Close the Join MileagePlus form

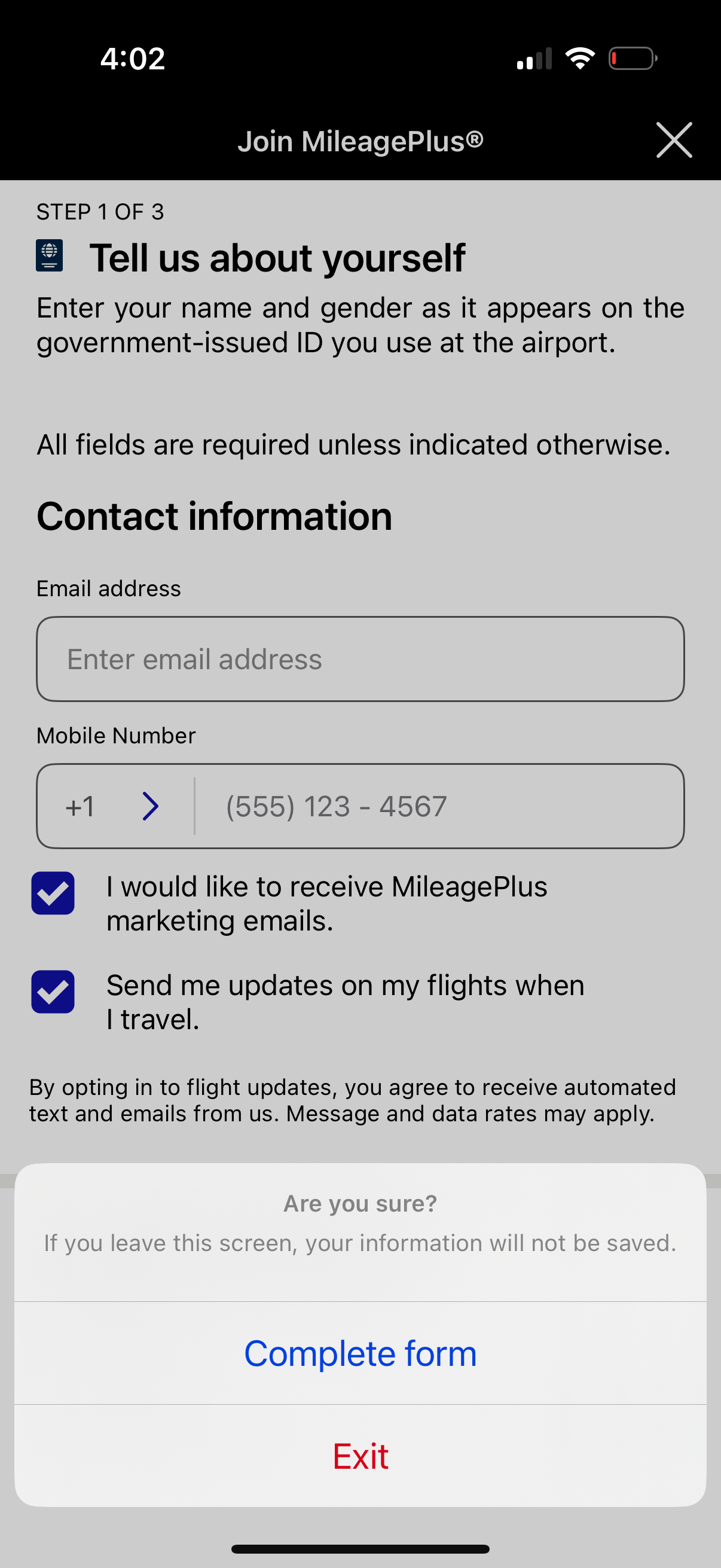[674, 139]
